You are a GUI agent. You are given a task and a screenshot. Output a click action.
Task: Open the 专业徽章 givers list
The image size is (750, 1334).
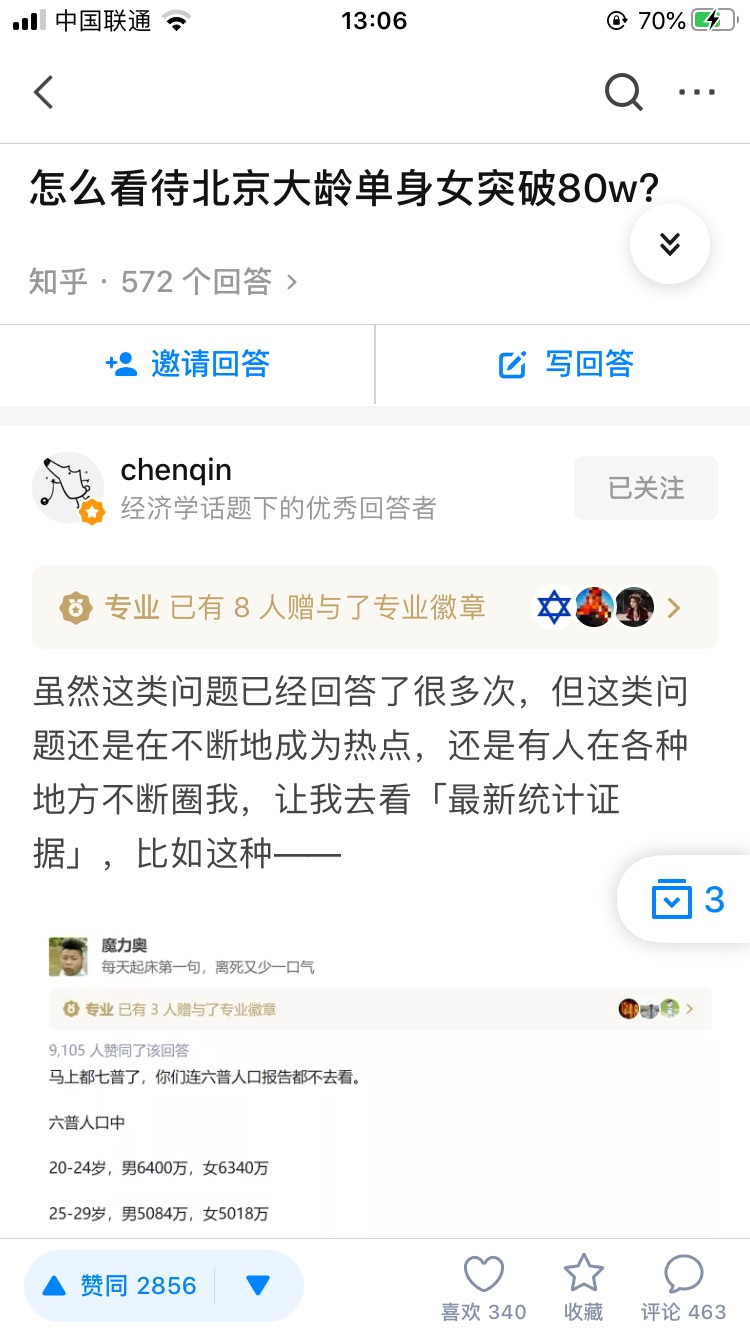pos(375,607)
